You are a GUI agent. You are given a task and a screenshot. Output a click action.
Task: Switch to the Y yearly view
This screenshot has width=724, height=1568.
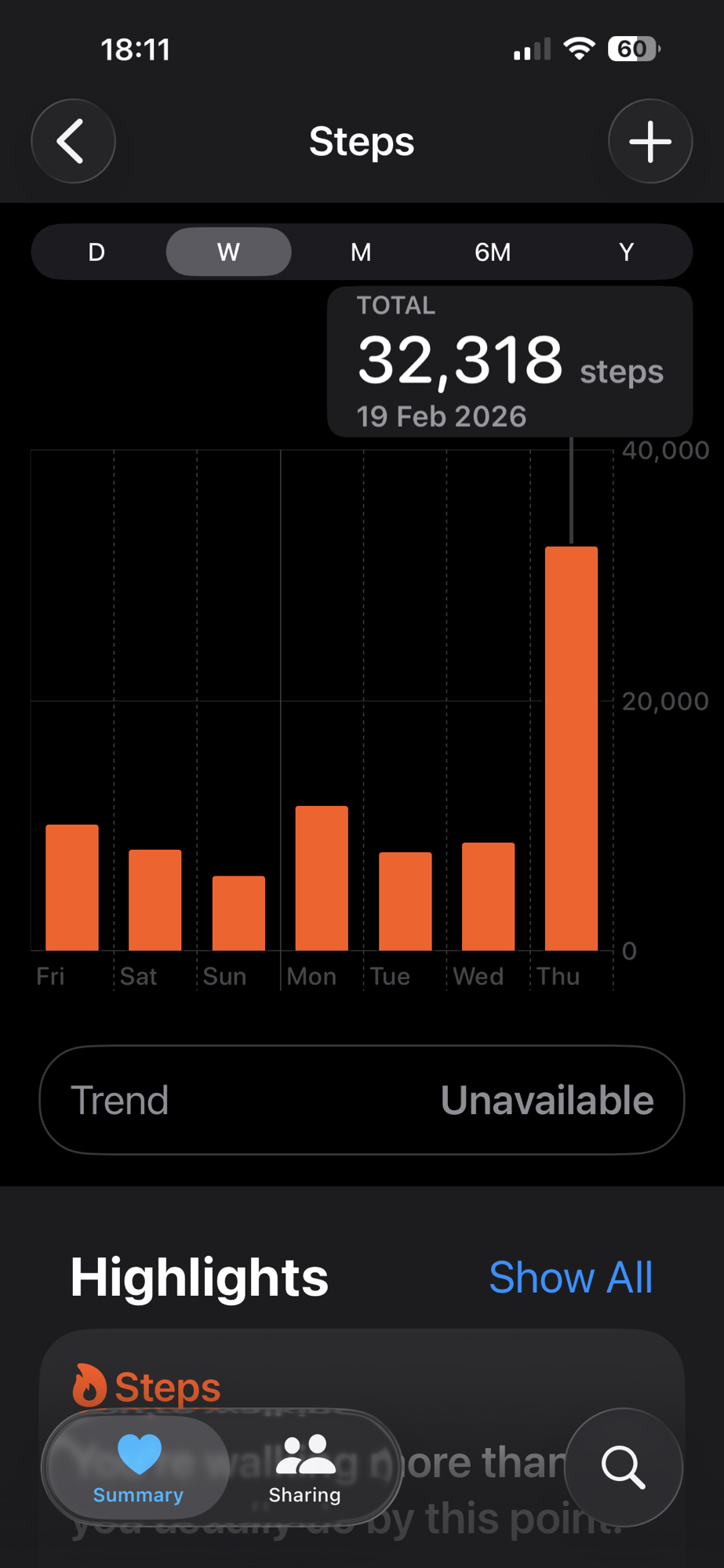coord(625,252)
